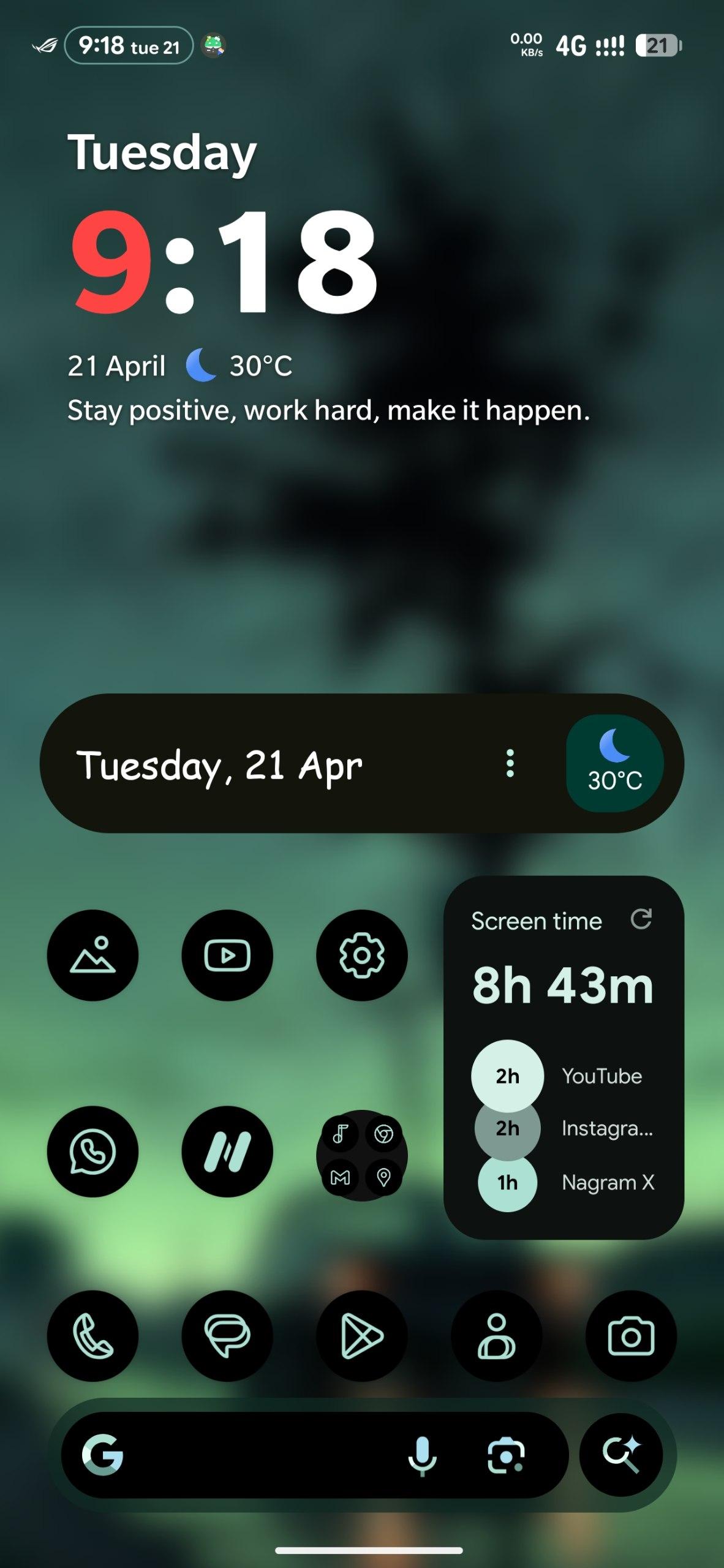Launch the YouTube app icon
This screenshot has width=724, height=1568.
(227, 955)
